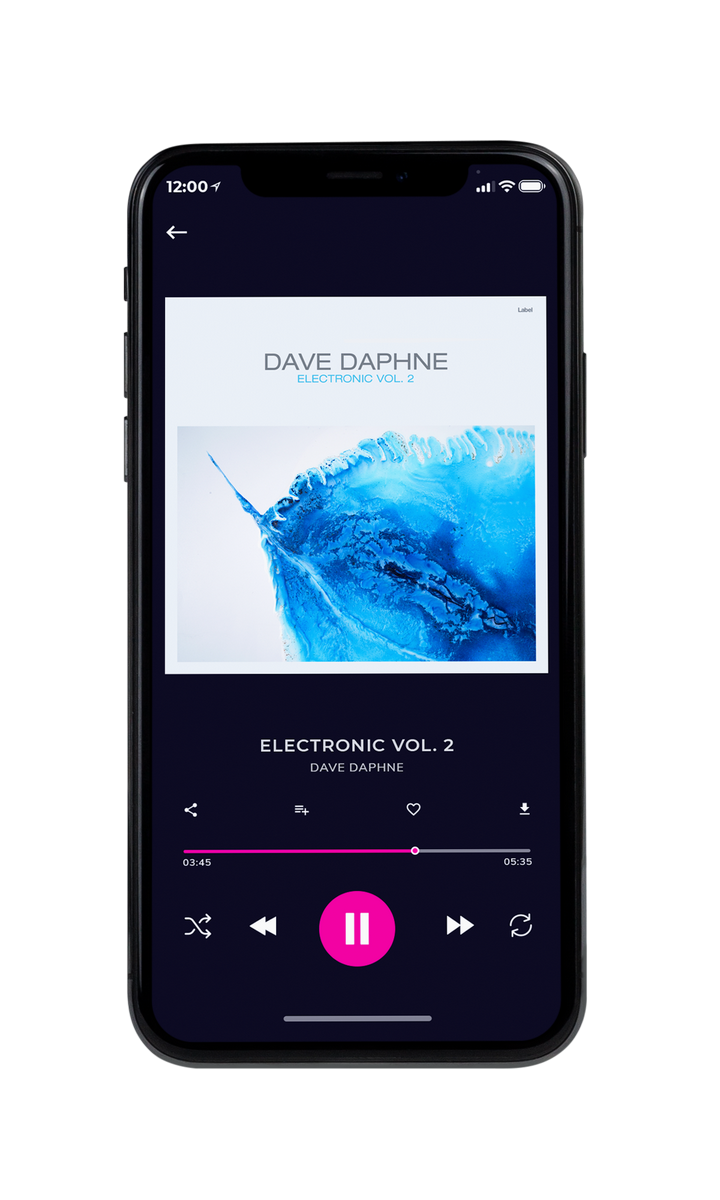The width and height of the screenshot is (720, 1200).
Task: Share Electronic Vol. 2
Action: tap(191, 810)
